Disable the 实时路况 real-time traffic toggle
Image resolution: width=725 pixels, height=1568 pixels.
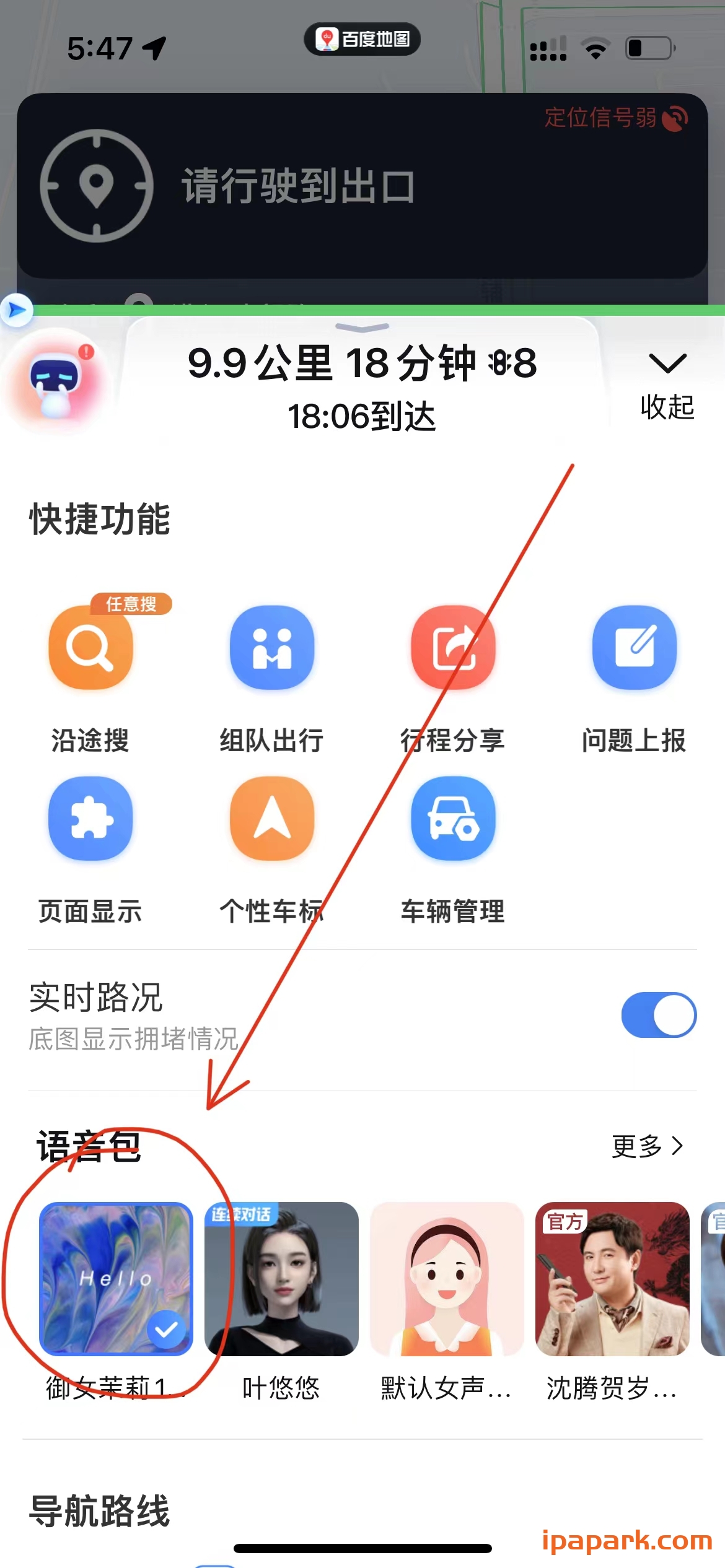click(658, 1014)
